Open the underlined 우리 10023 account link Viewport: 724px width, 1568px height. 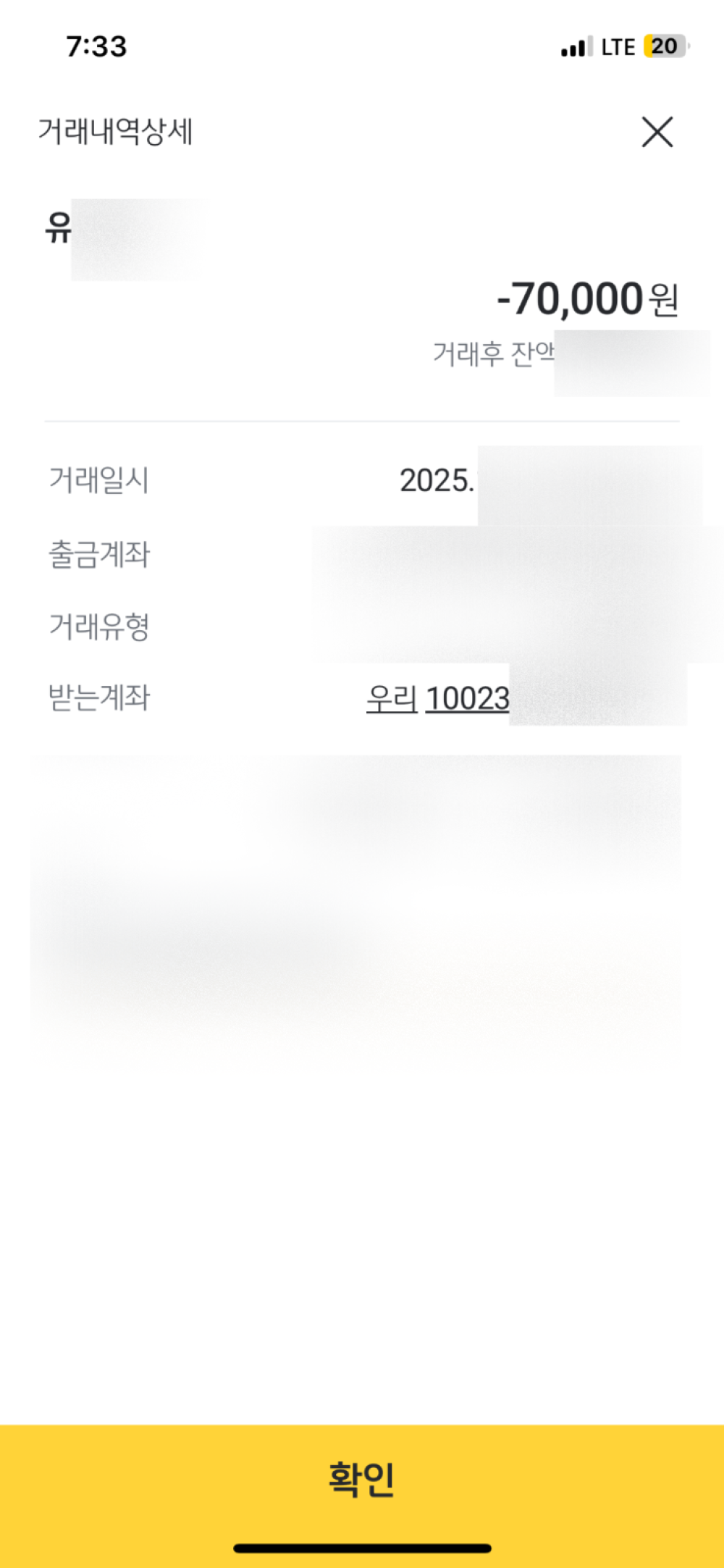click(x=438, y=699)
